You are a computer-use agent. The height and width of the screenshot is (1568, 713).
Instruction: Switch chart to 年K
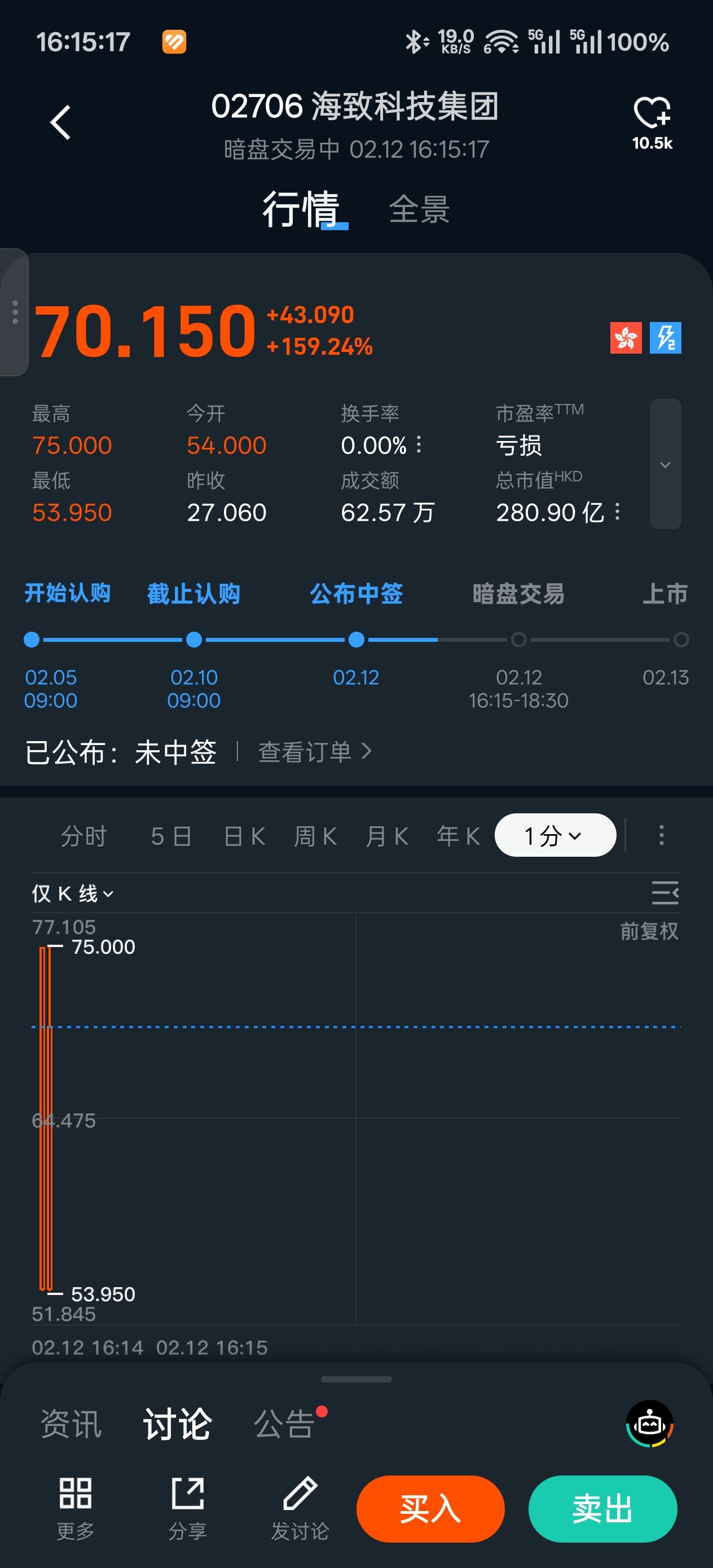458,836
